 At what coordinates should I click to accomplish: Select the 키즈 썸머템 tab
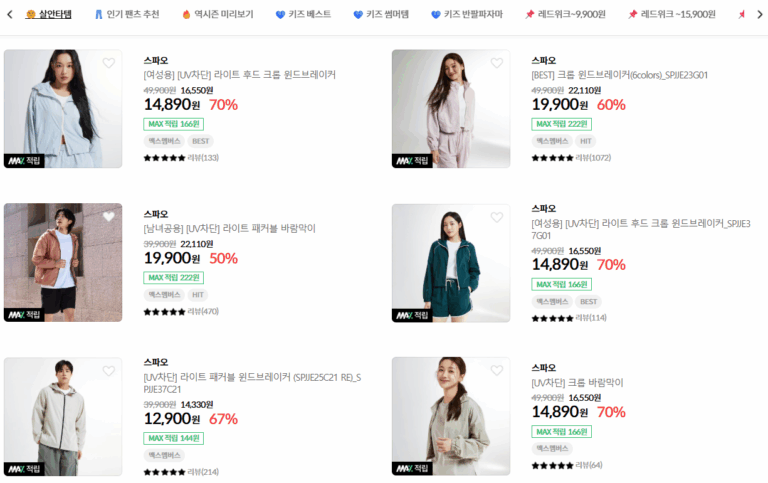tap(381, 15)
